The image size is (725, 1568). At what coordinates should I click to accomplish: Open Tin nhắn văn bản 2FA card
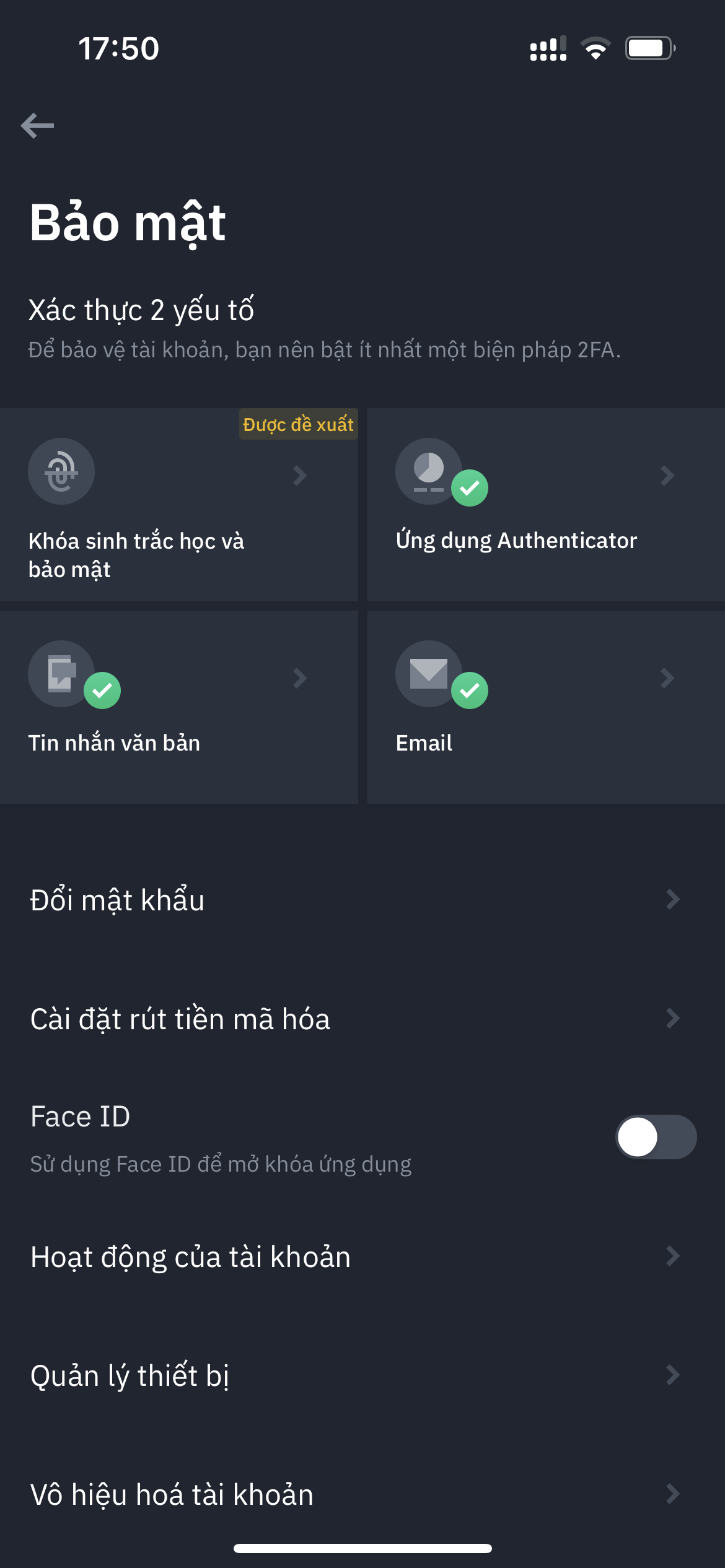coord(179,707)
